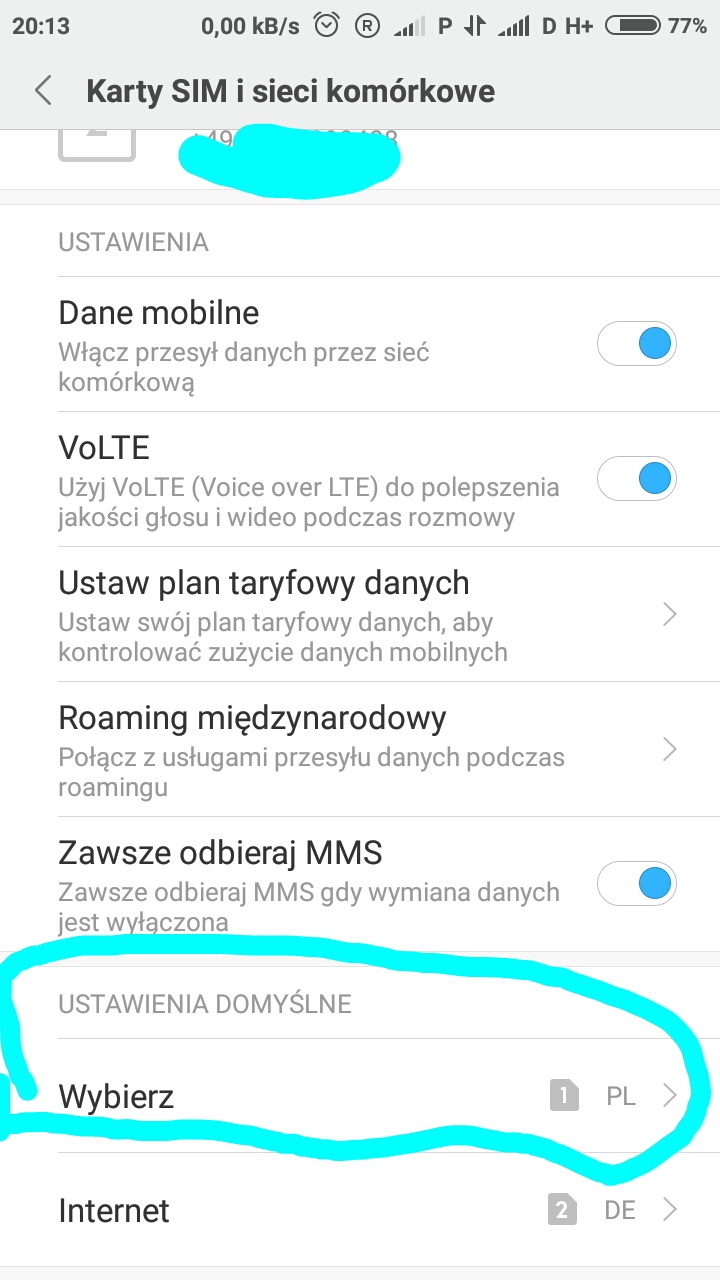
Task: Disable the VoLTE switch
Action: [x=636, y=480]
